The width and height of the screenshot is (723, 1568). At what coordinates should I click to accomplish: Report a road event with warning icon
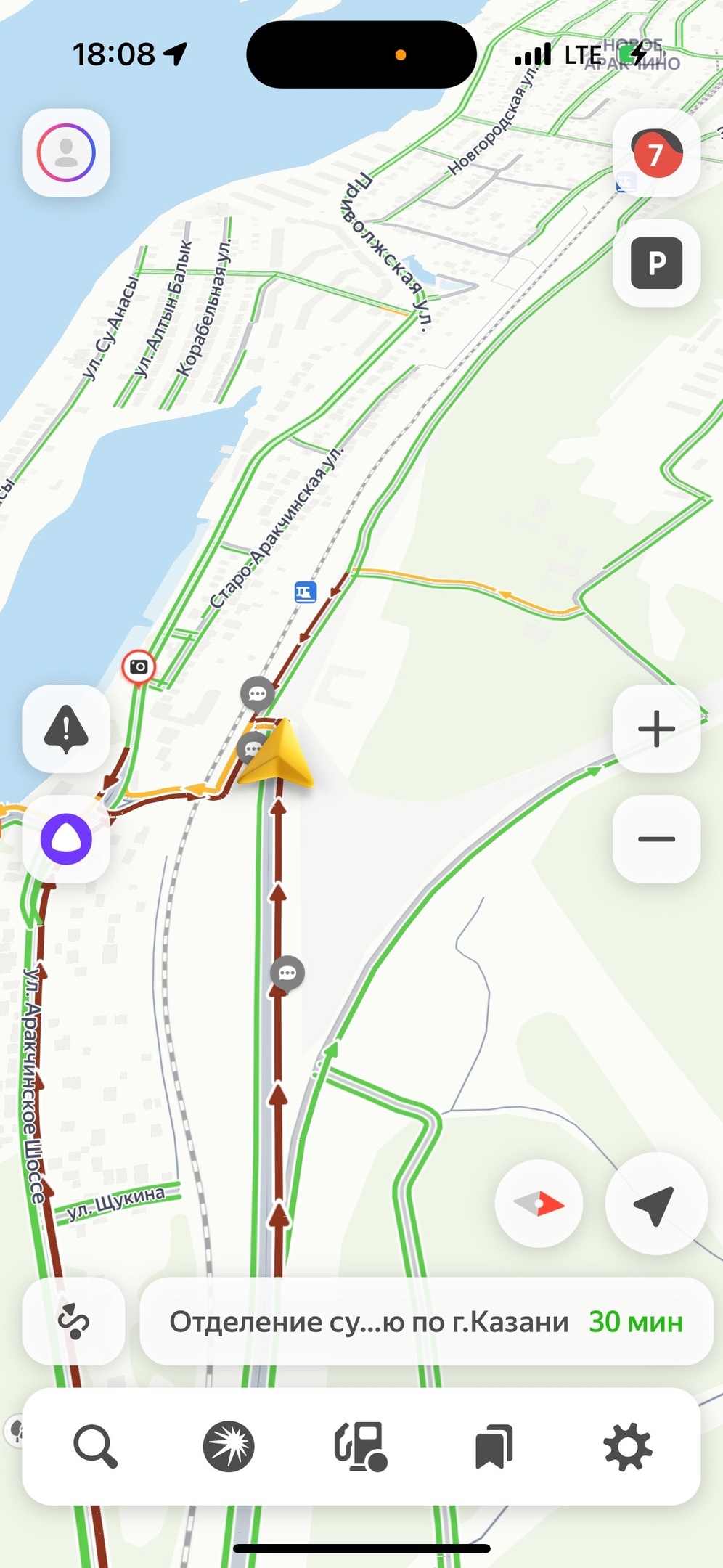coord(66,728)
